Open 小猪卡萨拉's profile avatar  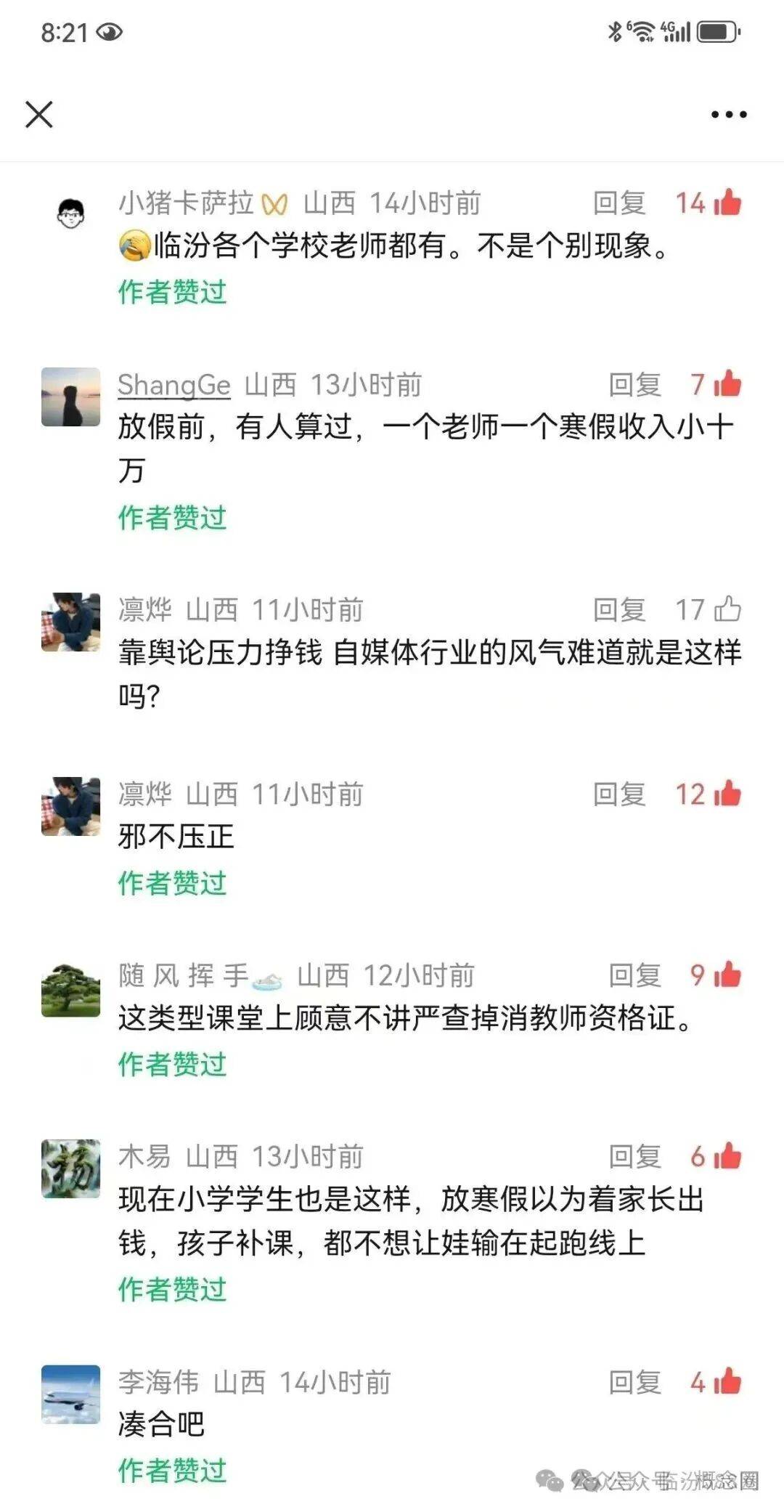(70, 214)
